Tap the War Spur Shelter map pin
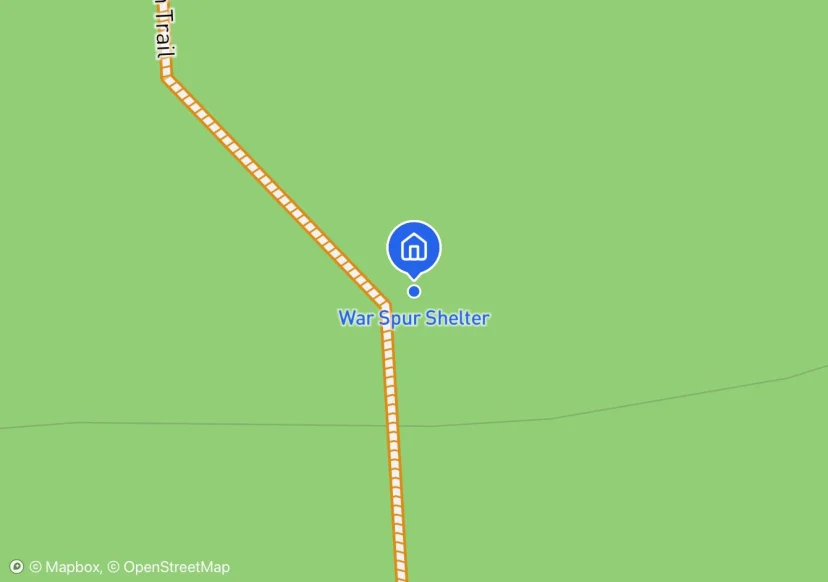The height and width of the screenshot is (582, 828). click(x=413, y=247)
